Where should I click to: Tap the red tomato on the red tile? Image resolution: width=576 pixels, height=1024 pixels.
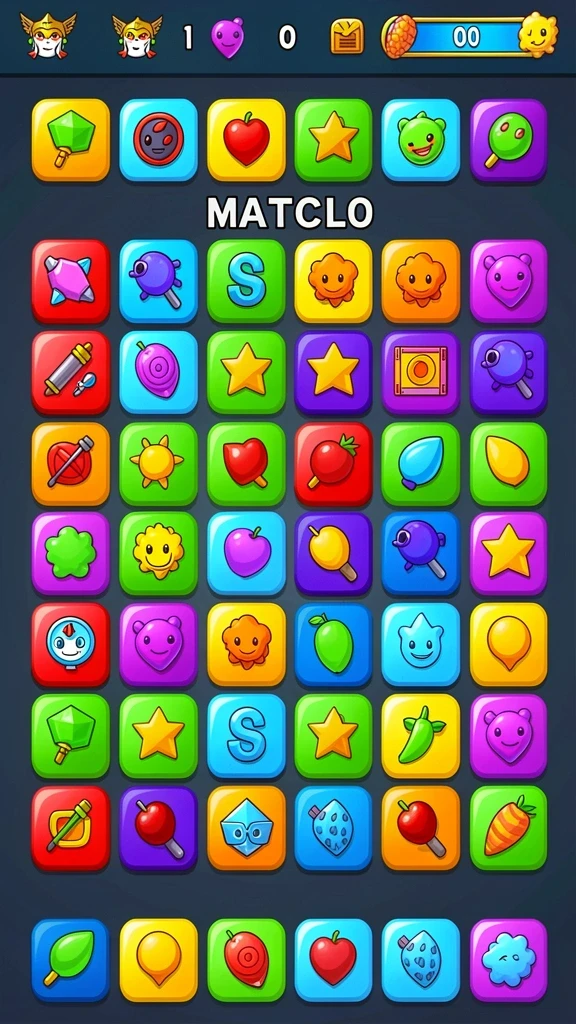pos(333,464)
